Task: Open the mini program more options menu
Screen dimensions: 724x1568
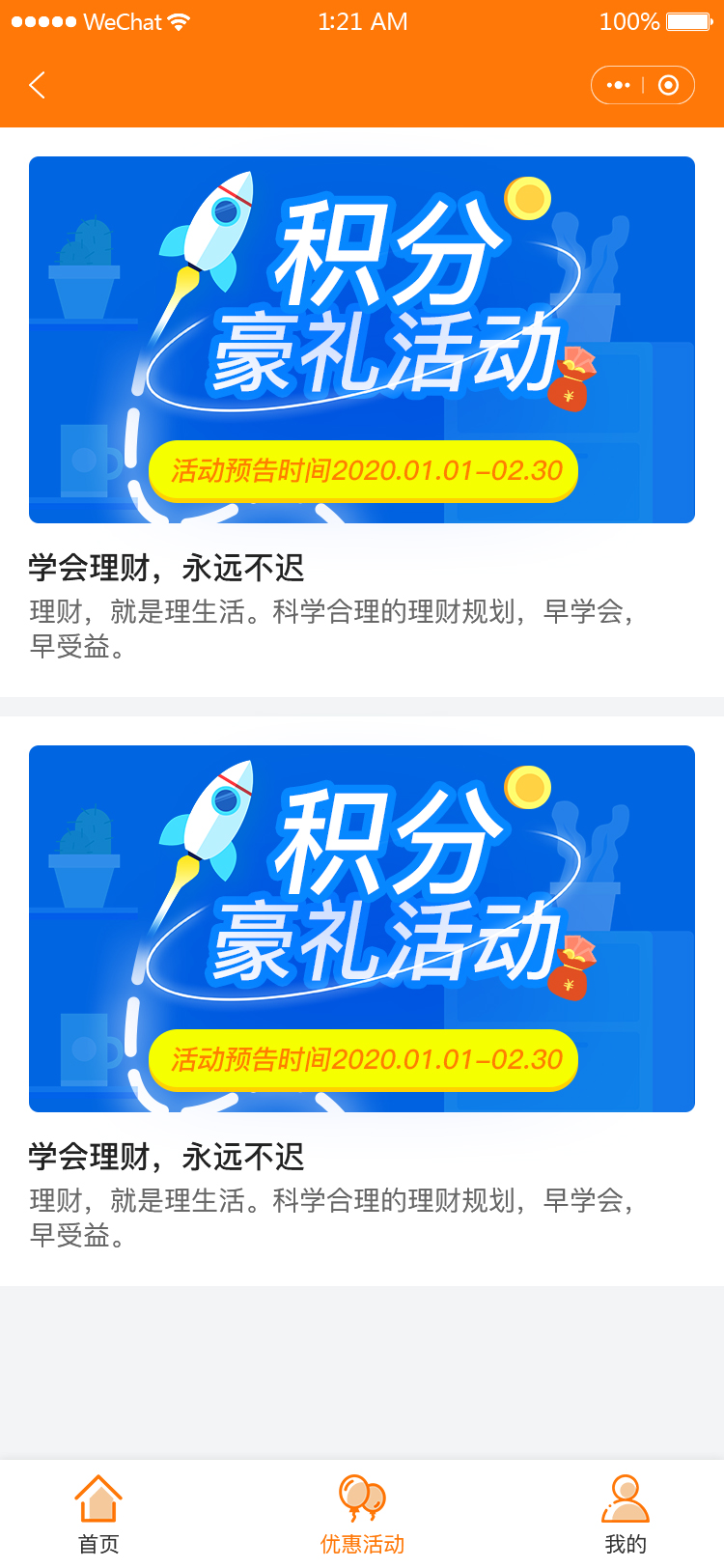Action: pyautogui.click(x=618, y=85)
